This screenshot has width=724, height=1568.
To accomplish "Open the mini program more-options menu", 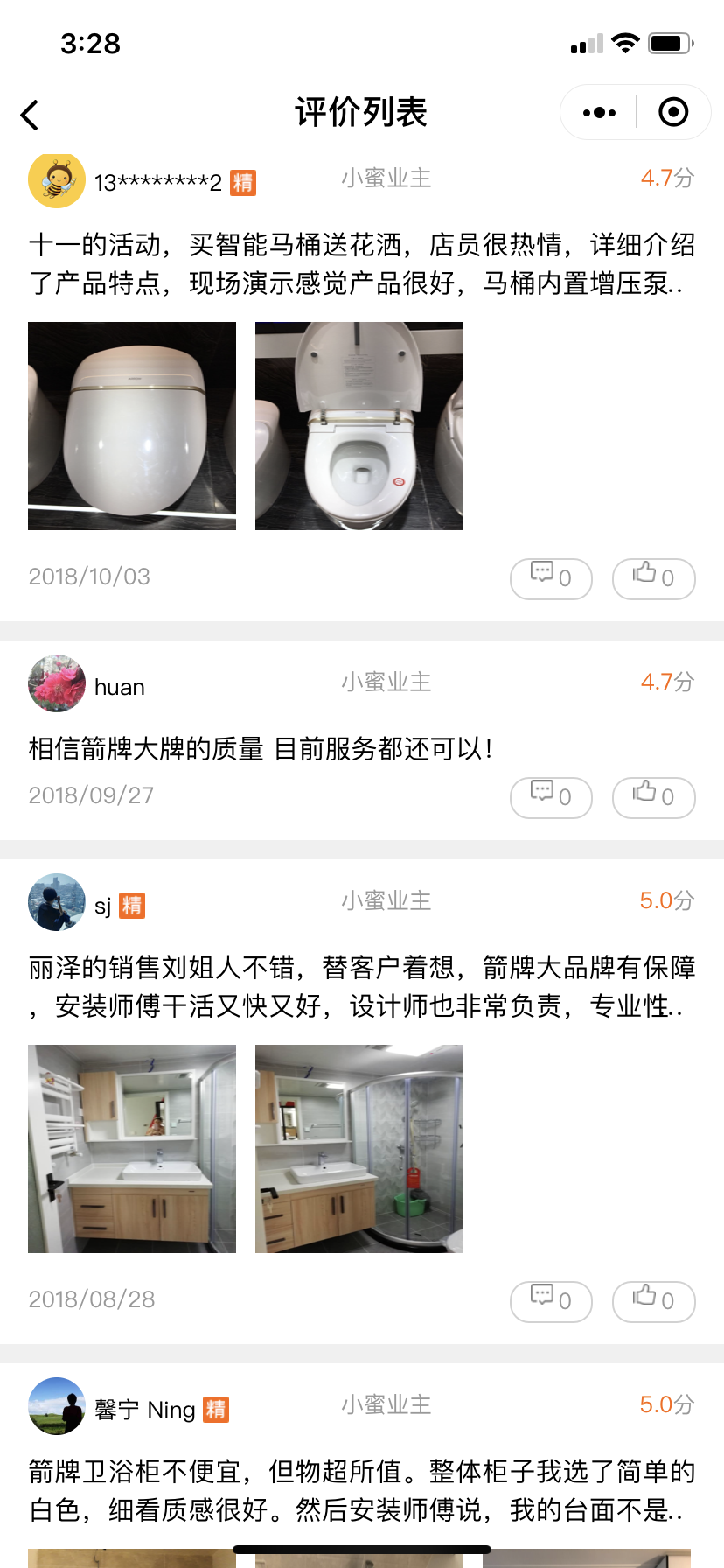I will pos(599,113).
